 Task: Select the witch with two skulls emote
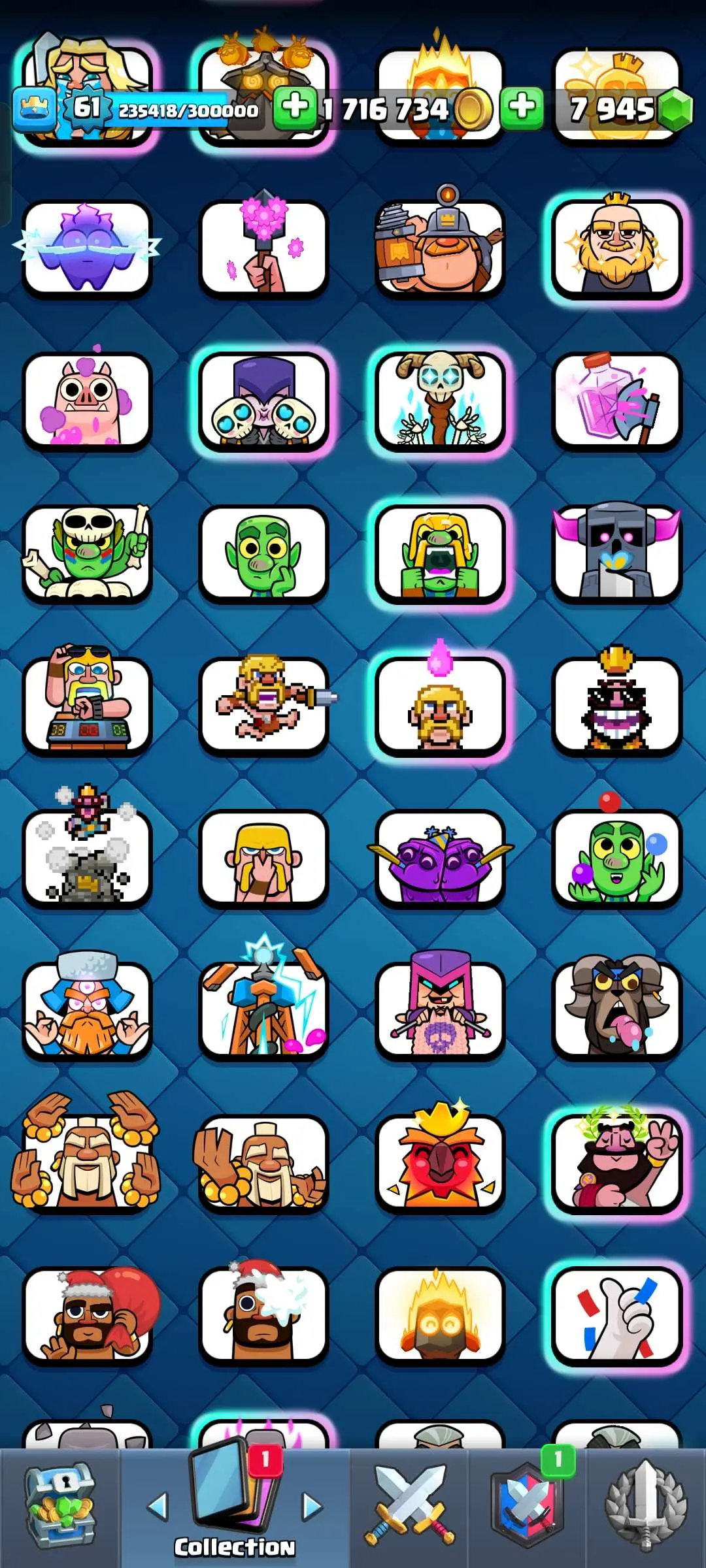click(263, 402)
